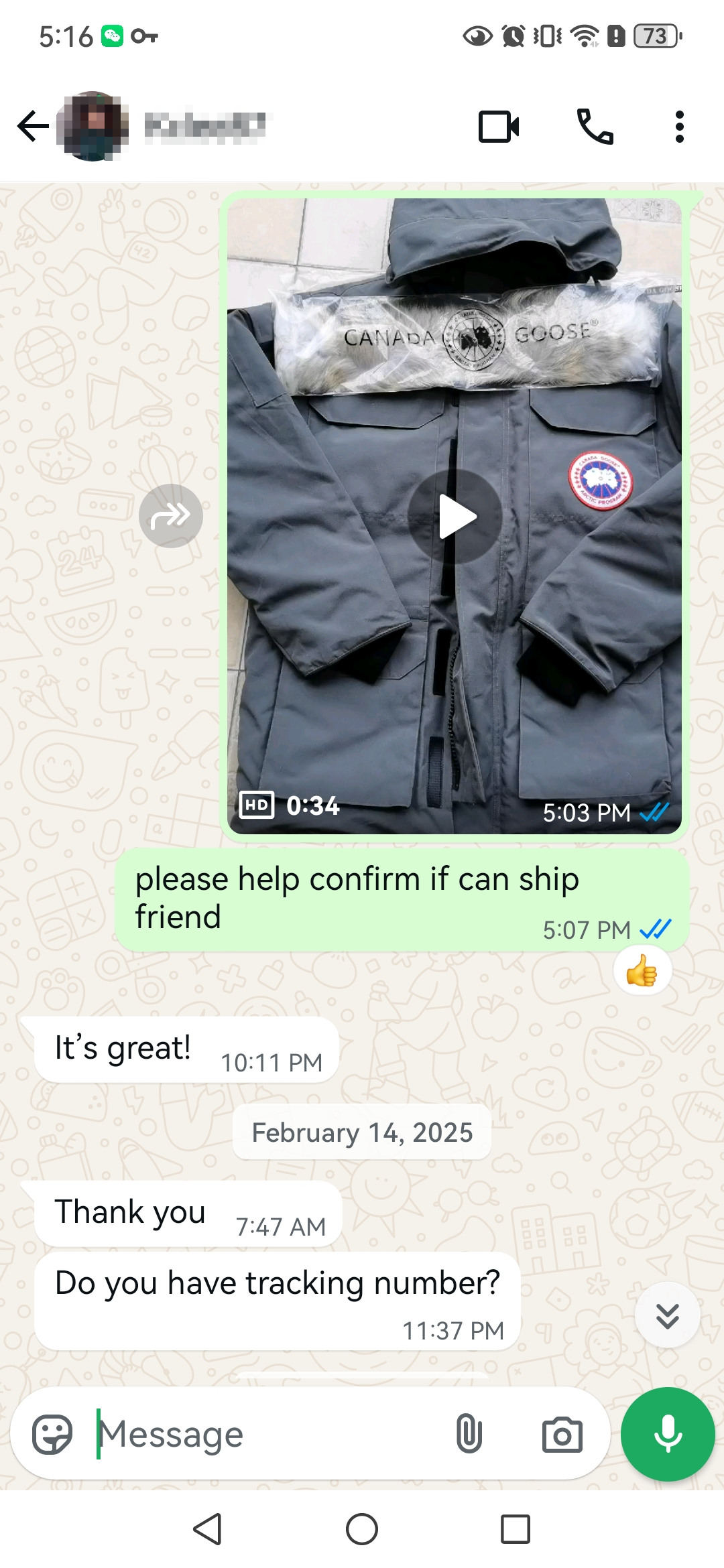The width and height of the screenshot is (724, 1568).
Task: Open the camera to take a photo
Action: pos(562,1435)
